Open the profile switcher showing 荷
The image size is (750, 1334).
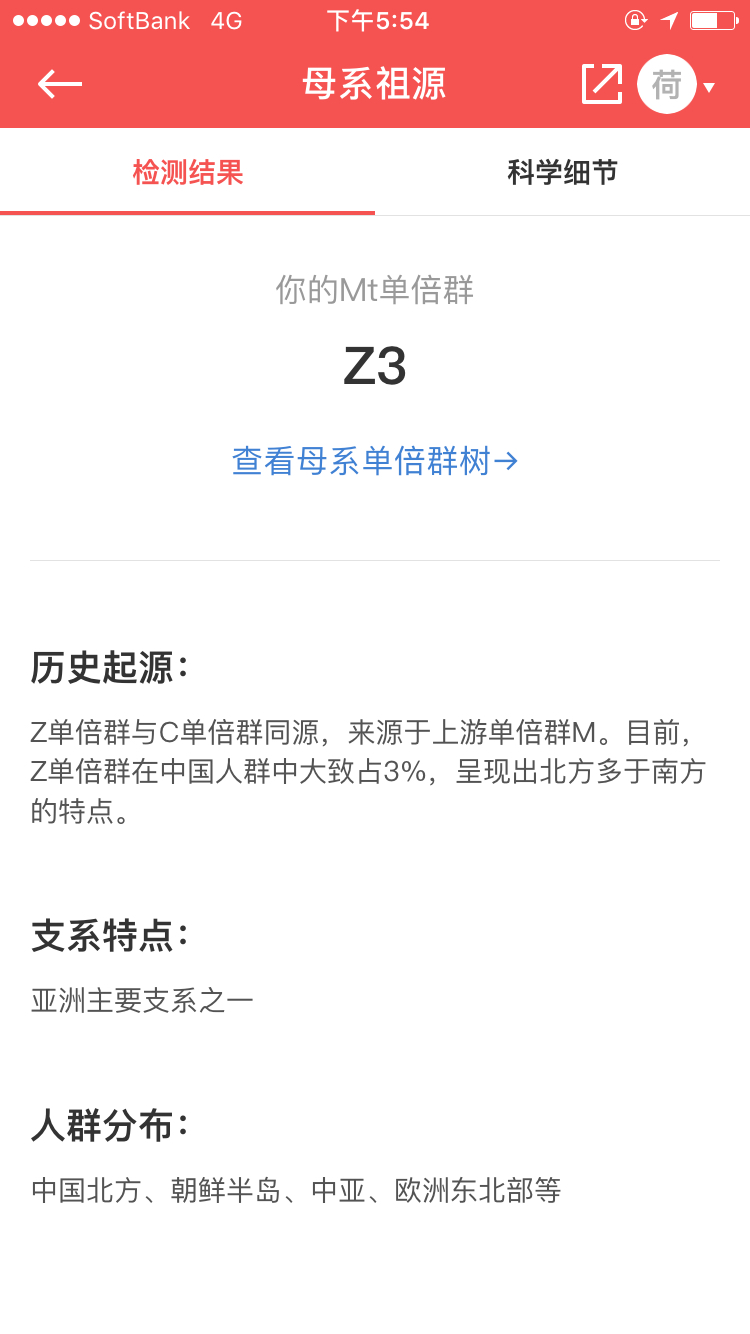pyautogui.click(x=676, y=85)
